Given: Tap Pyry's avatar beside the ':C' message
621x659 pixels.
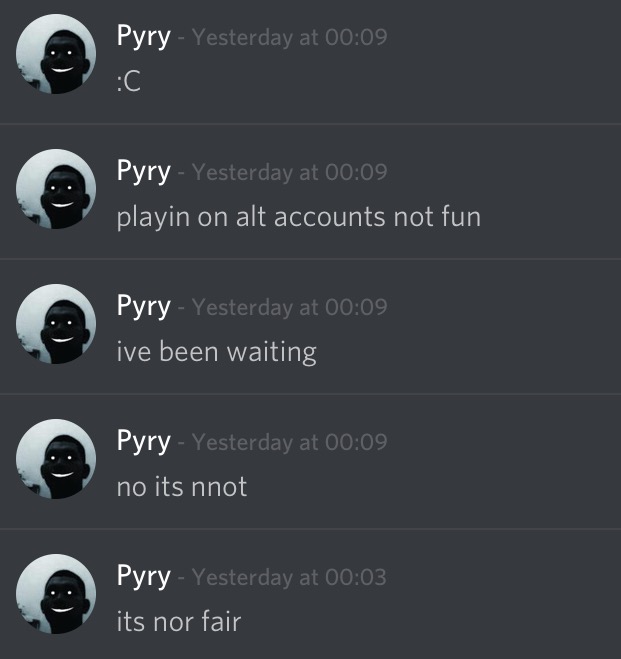Looking at the screenshot, I should coord(56,55).
